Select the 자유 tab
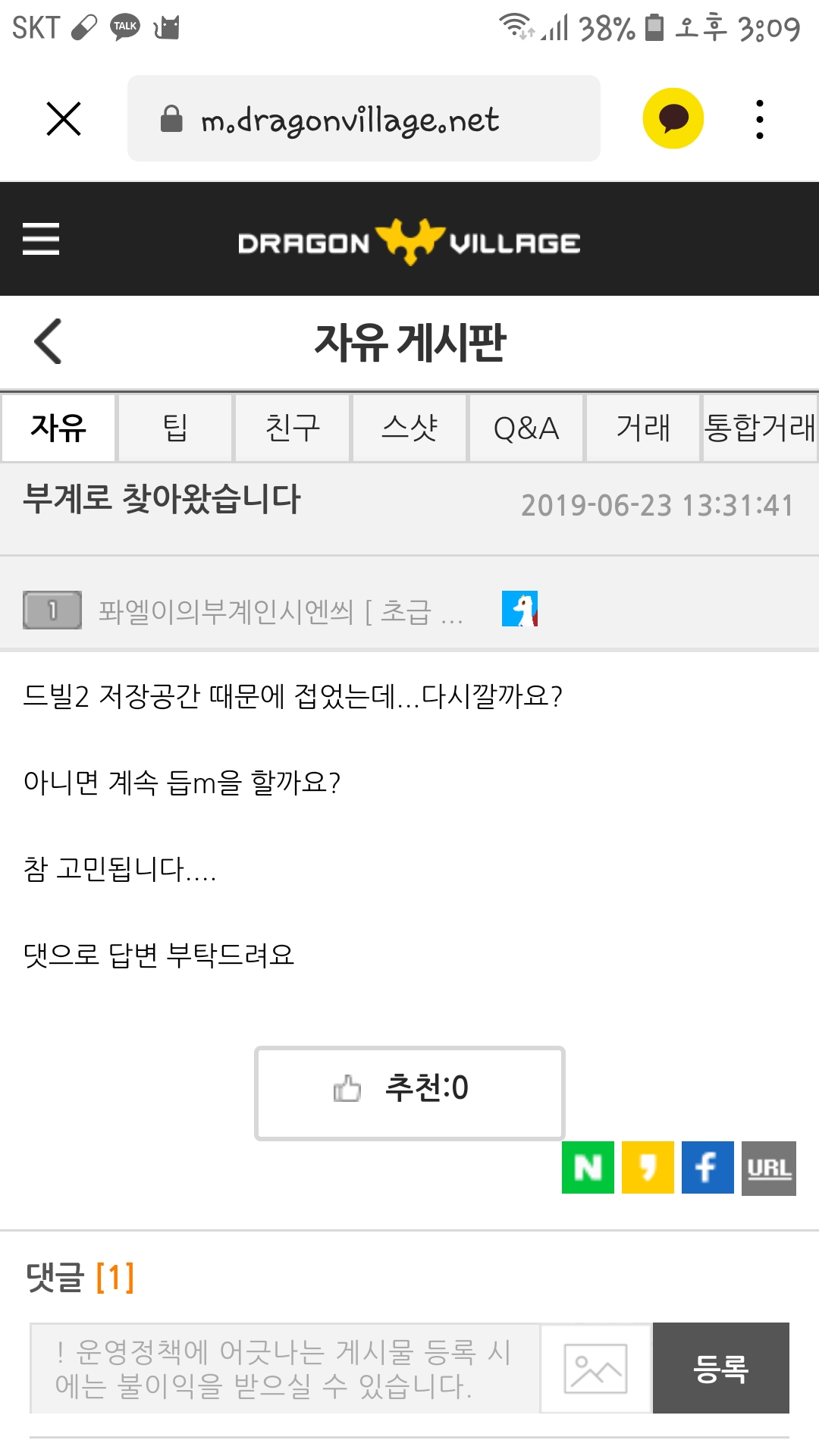This screenshot has width=819, height=1456. [58, 428]
